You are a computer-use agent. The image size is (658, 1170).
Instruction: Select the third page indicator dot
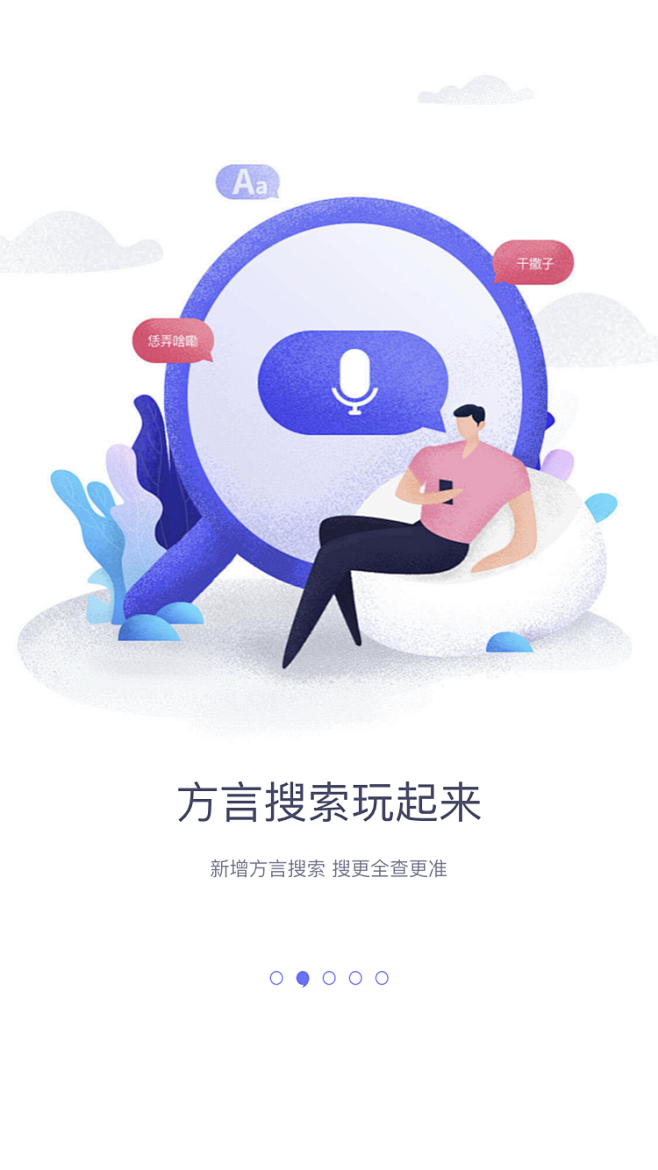click(x=329, y=977)
